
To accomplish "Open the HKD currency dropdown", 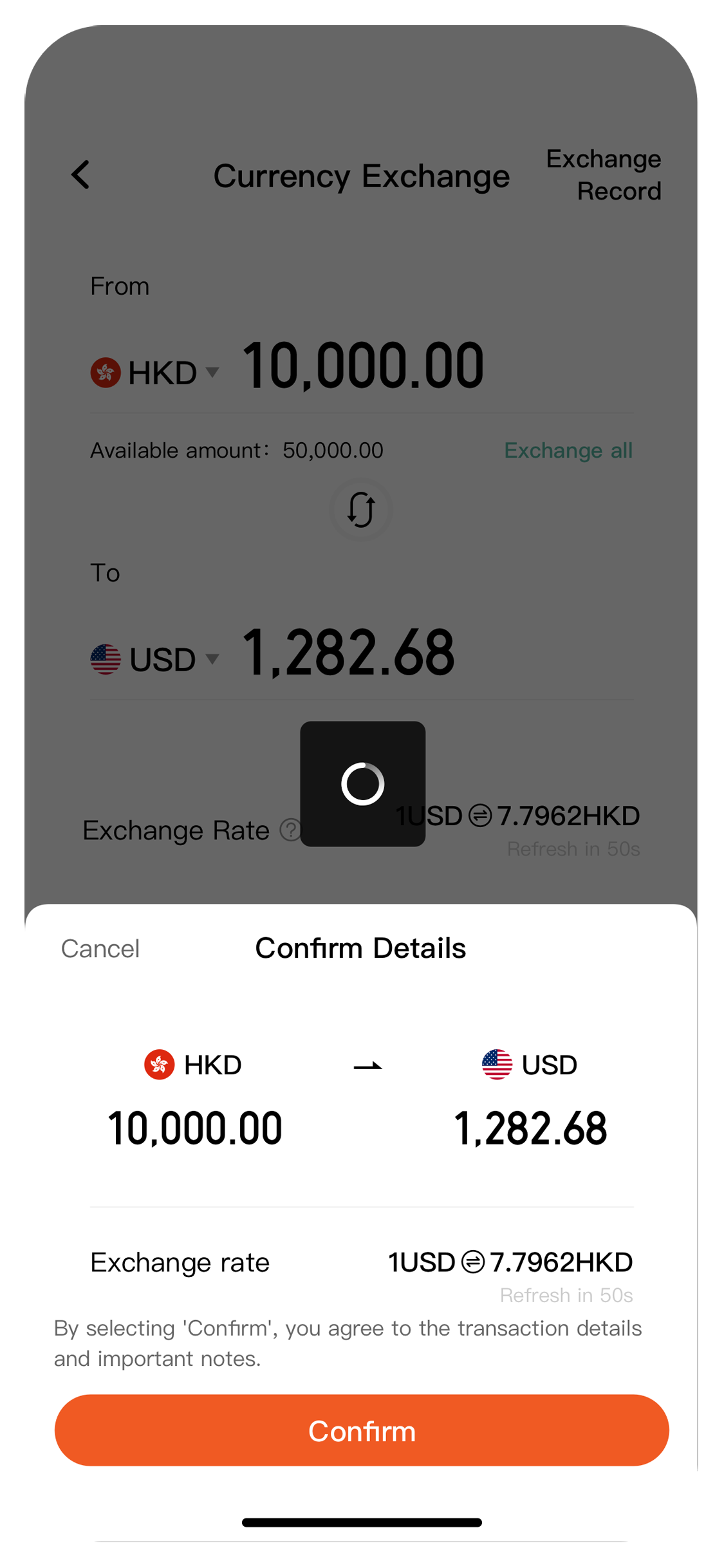I will click(x=156, y=373).
